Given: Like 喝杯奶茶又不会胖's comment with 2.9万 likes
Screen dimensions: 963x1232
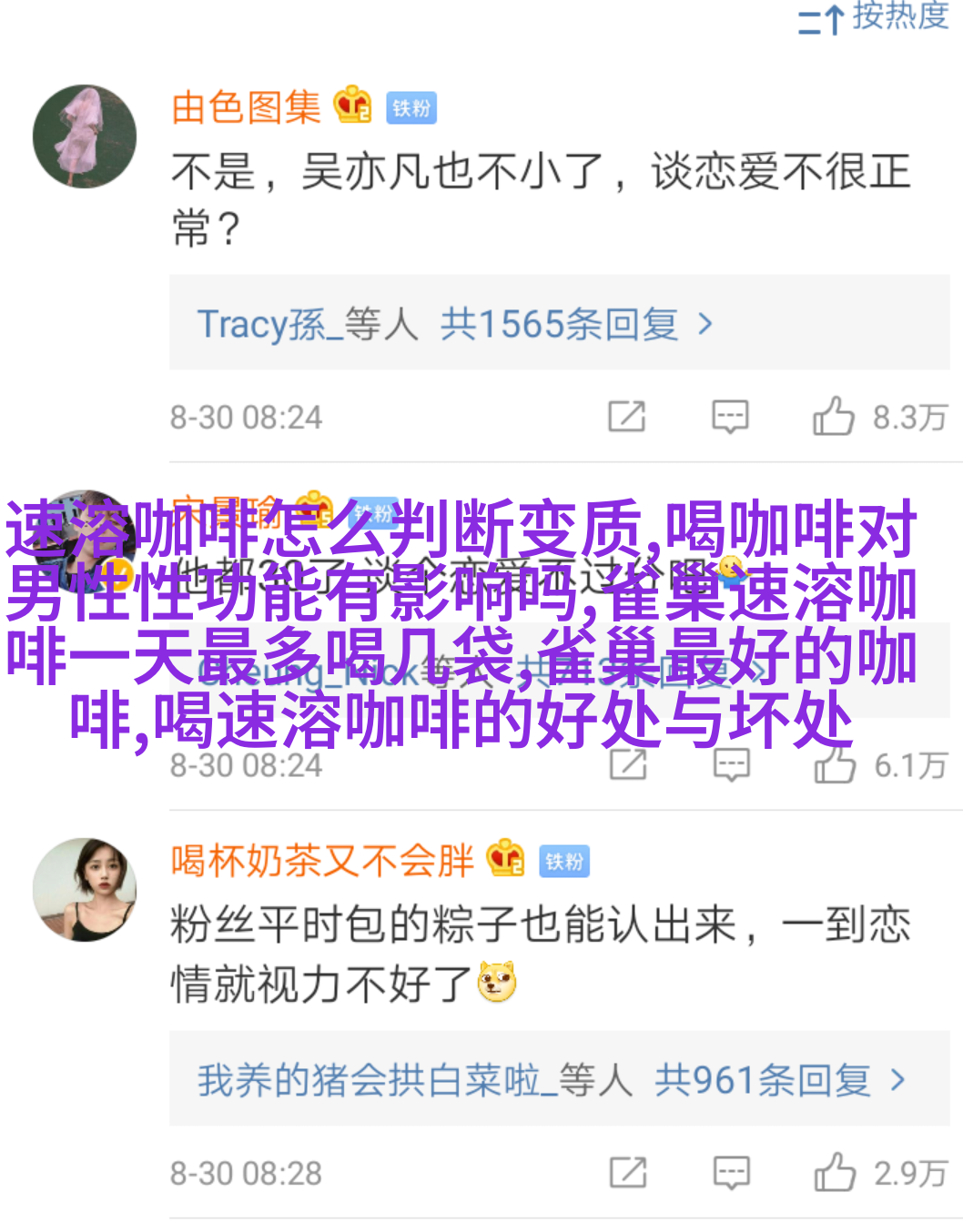Looking at the screenshot, I should click(835, 1173).
